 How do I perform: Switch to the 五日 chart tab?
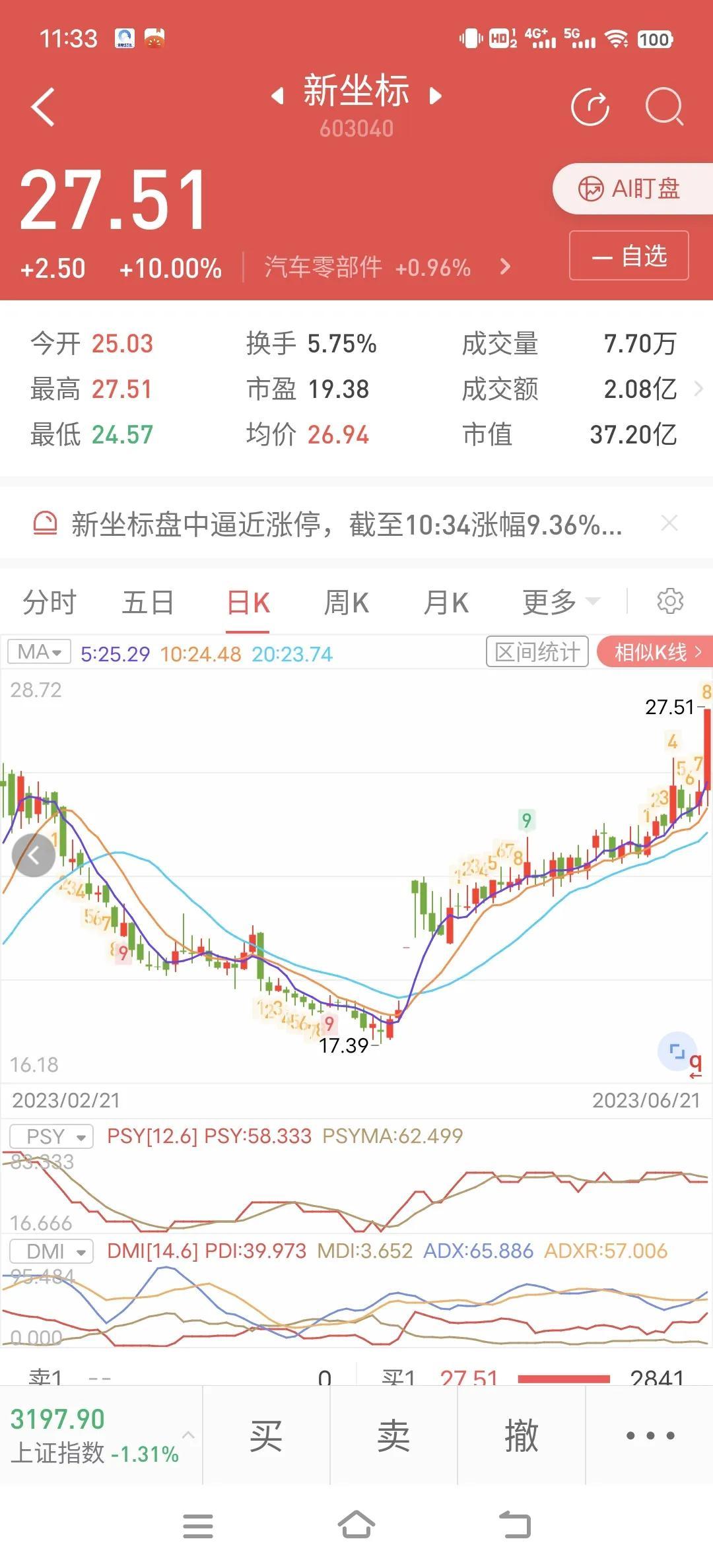point(149,603)
